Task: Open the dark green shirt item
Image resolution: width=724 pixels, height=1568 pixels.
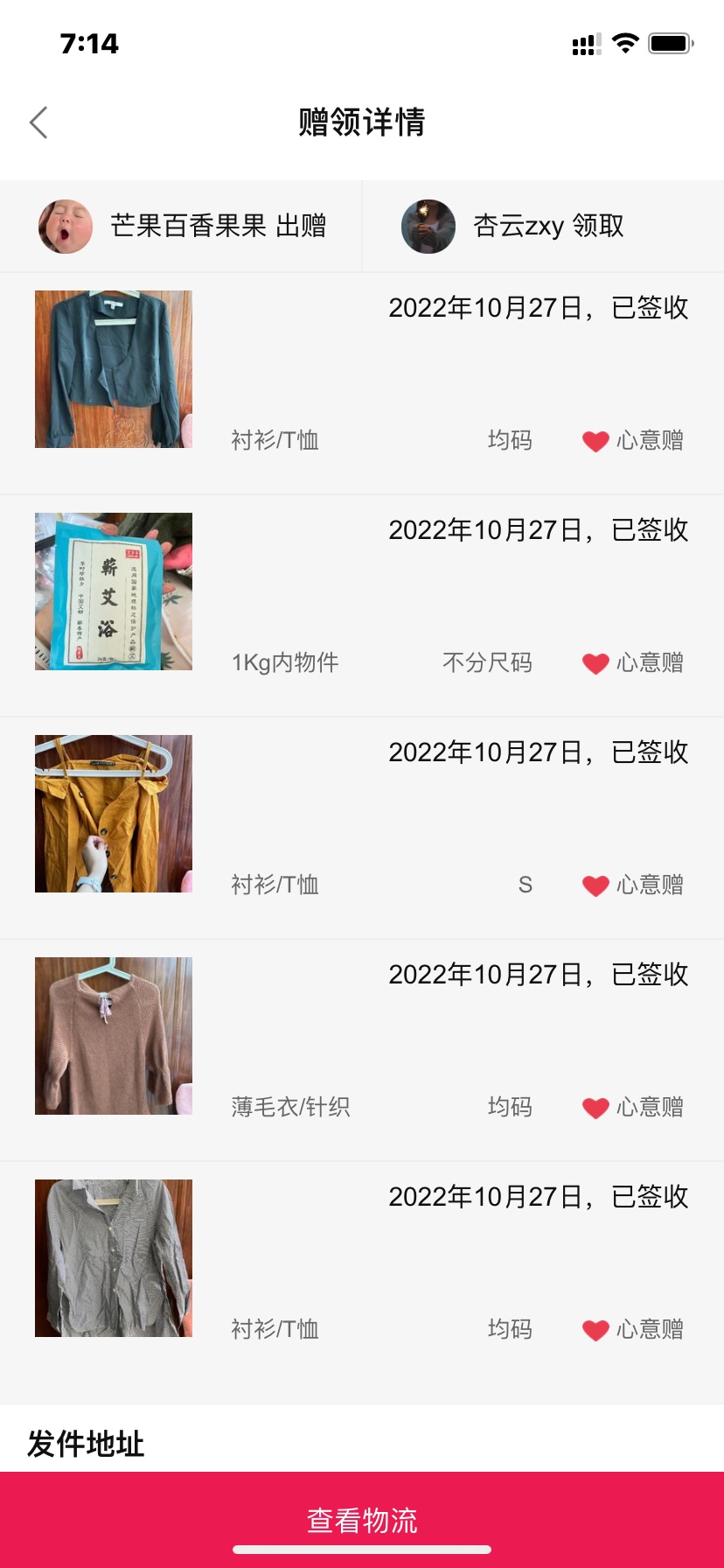Action: click(114, 369)
